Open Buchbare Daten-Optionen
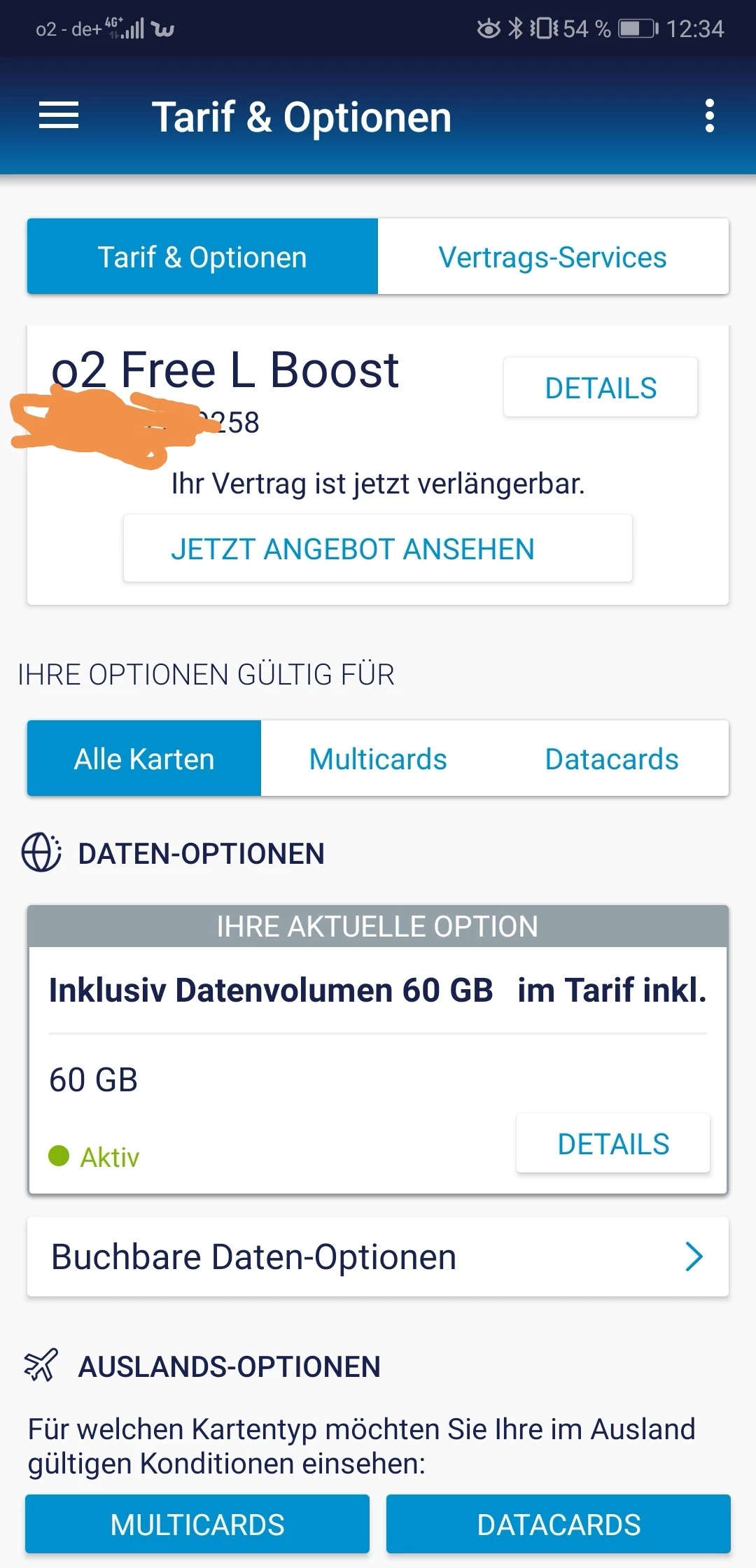The image size is (756, 1568). click(377, 1256)
